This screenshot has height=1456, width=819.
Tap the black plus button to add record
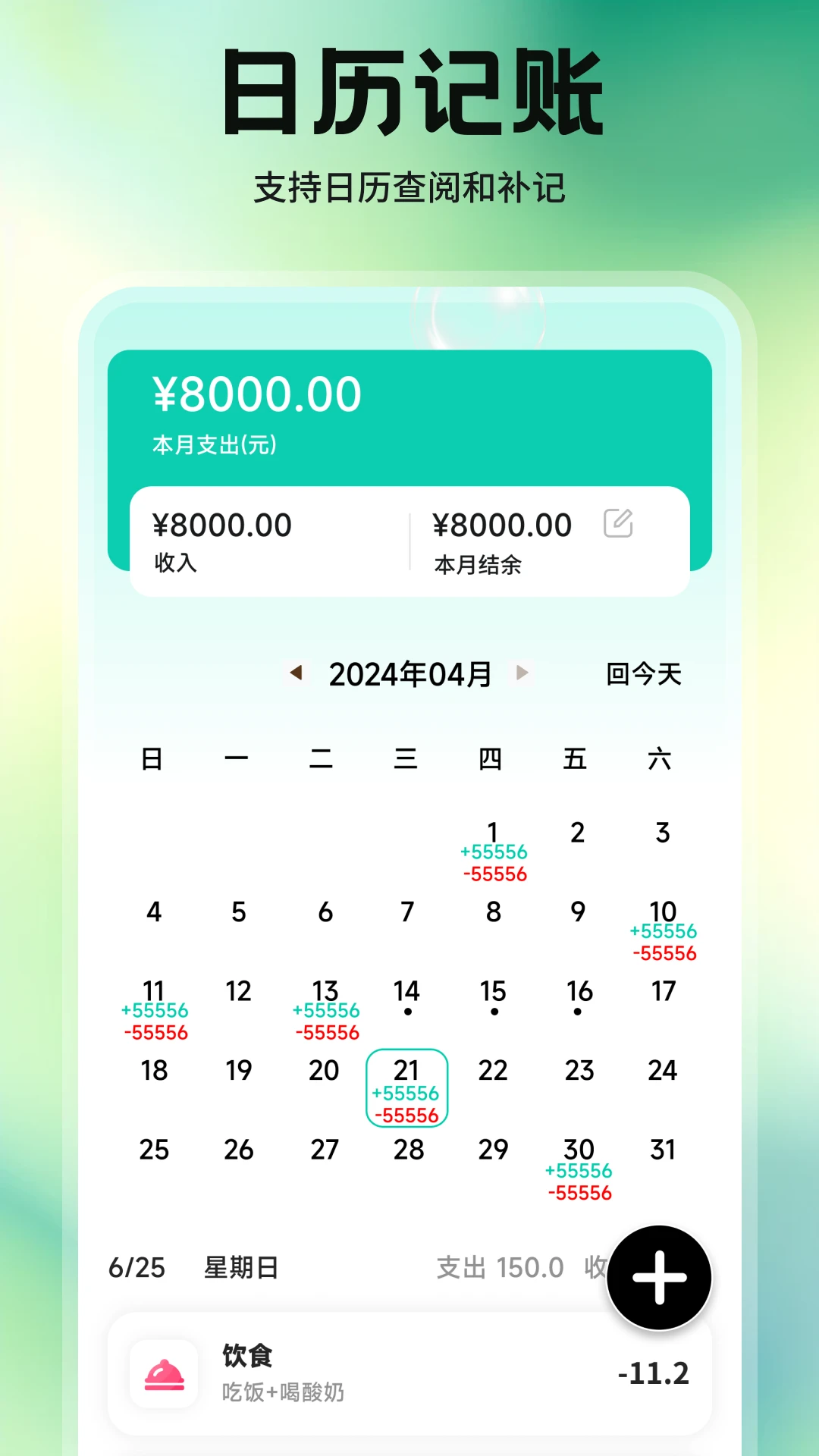(x=658, y=1278)
